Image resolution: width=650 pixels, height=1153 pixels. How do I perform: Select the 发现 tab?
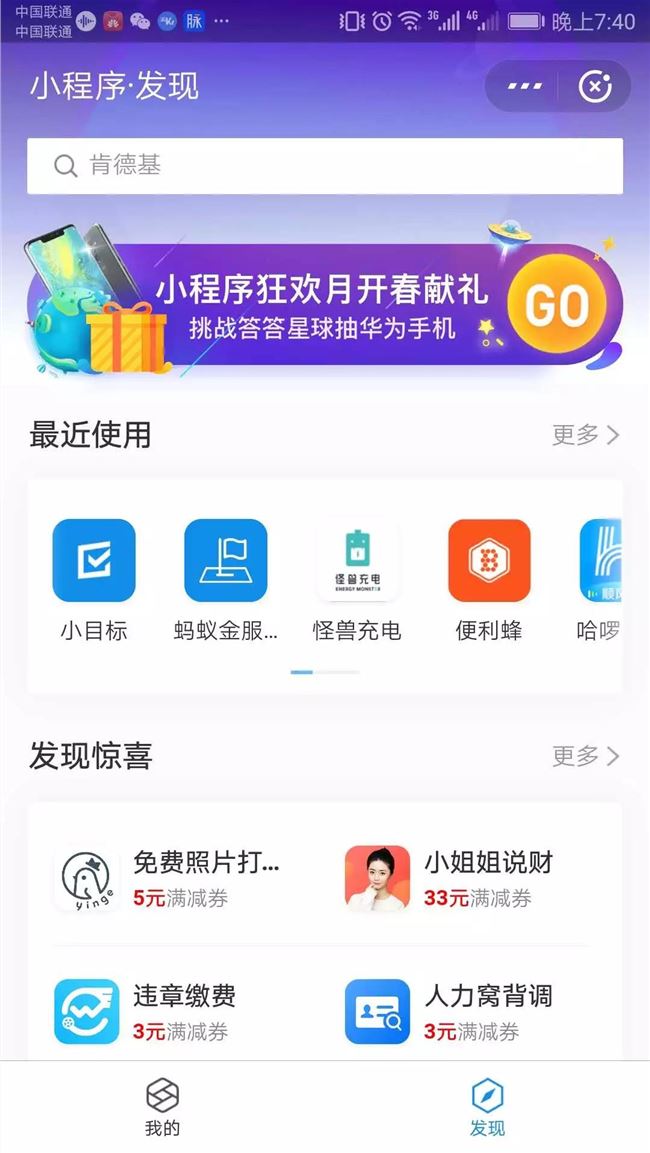click(488, 1106)
